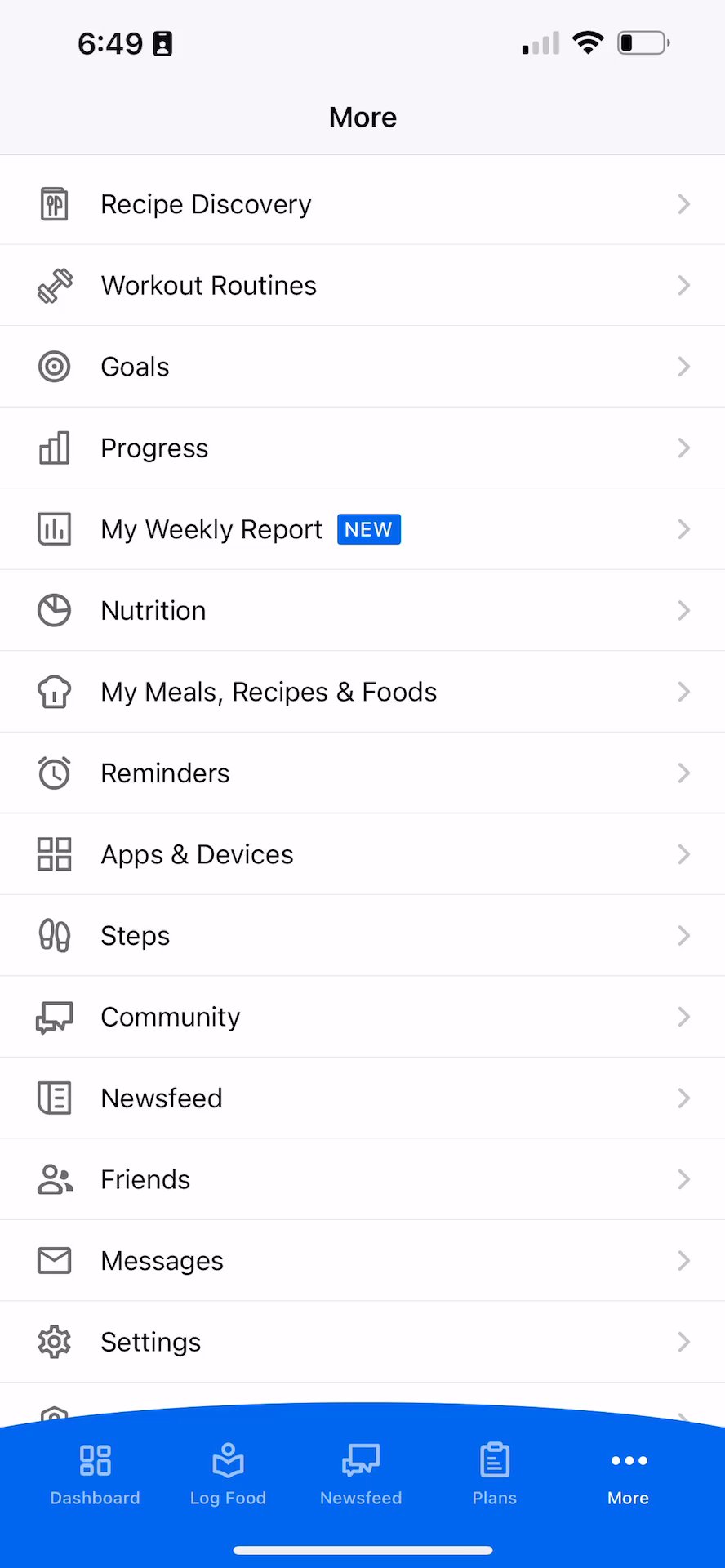The height and width of the screenshot is (1568, 725).
Task: Open Apps & Devices
Action: (362, 854)
